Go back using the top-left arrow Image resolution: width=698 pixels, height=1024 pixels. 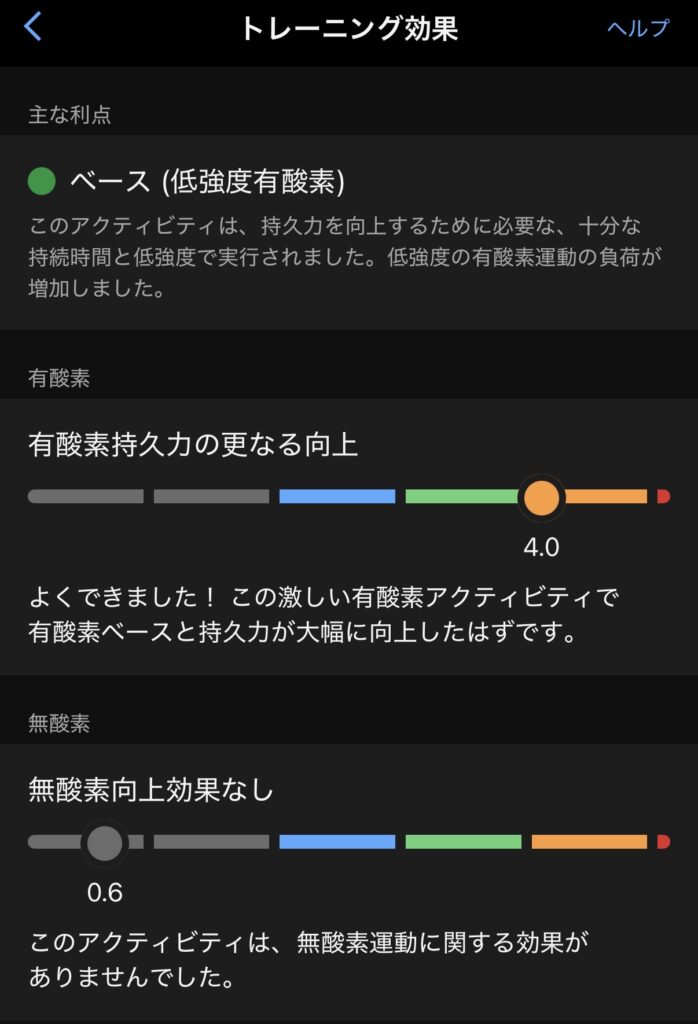pos(33,27)
